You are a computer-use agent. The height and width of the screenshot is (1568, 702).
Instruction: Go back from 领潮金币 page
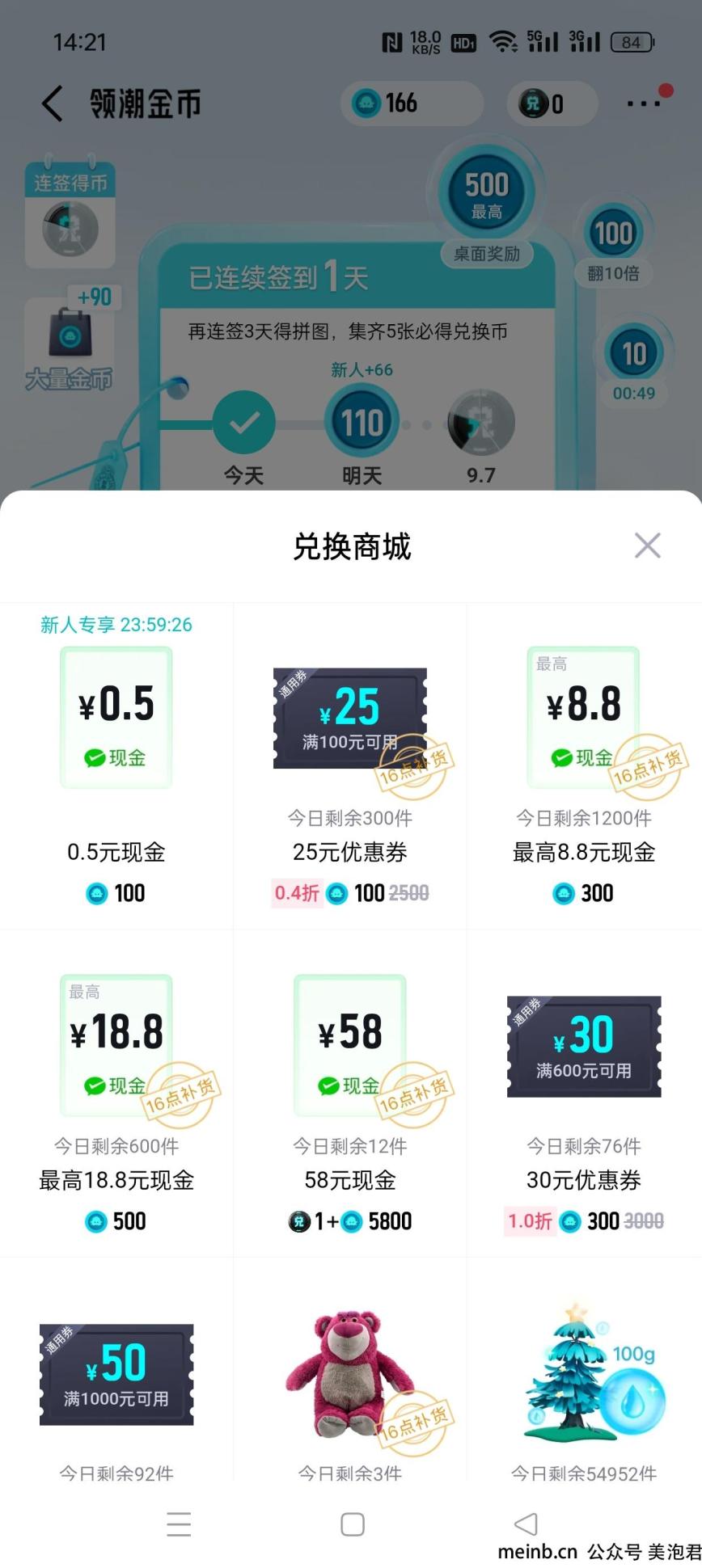tap(52, 103)
